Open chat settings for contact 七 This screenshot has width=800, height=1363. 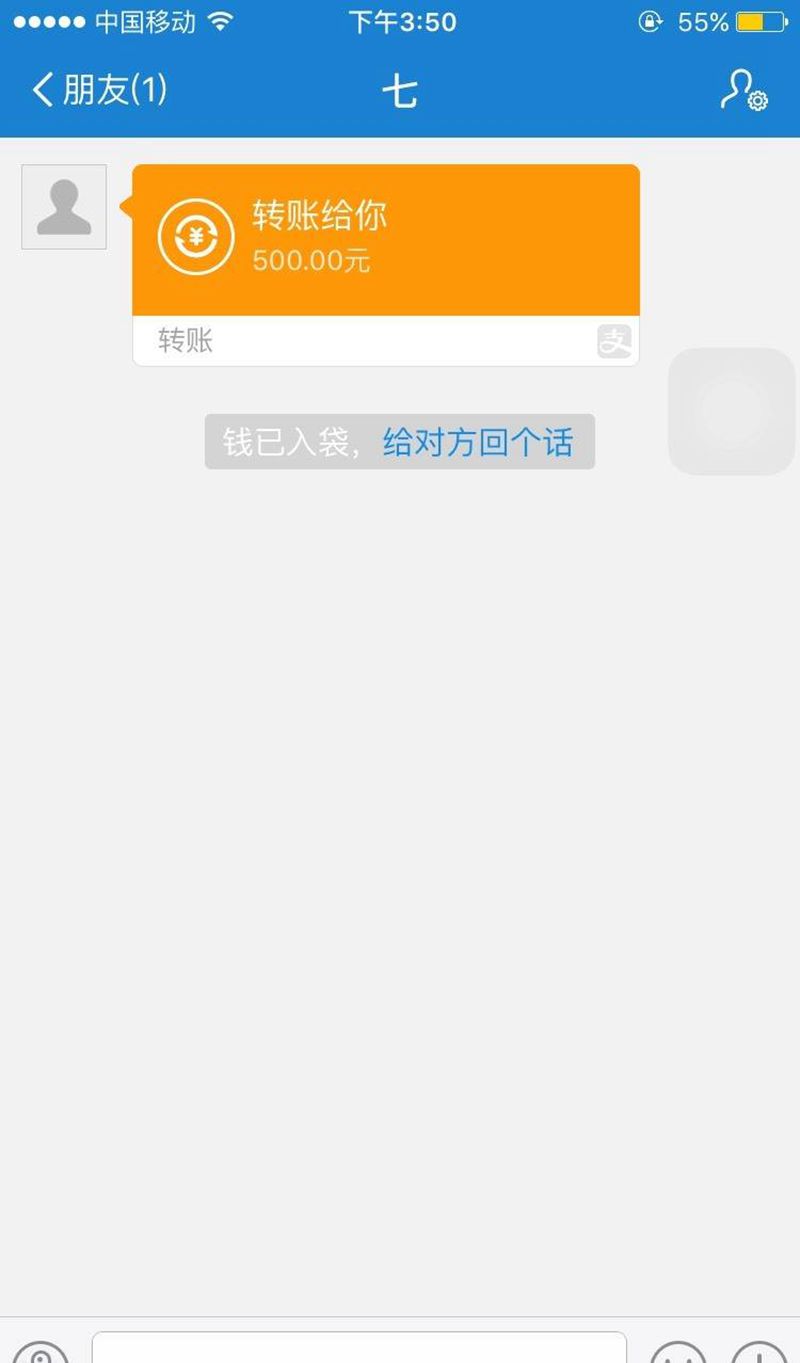click(743, 90)
